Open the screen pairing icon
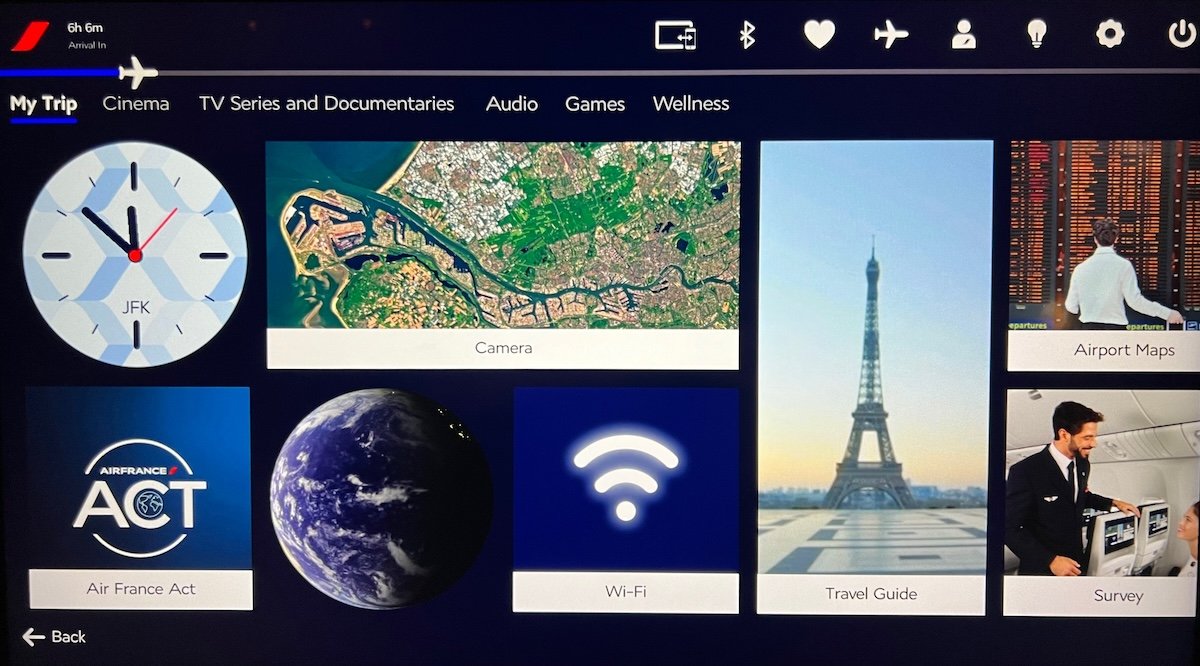The height and width of the screenshot is (666, 1200). tap(675, 35)
